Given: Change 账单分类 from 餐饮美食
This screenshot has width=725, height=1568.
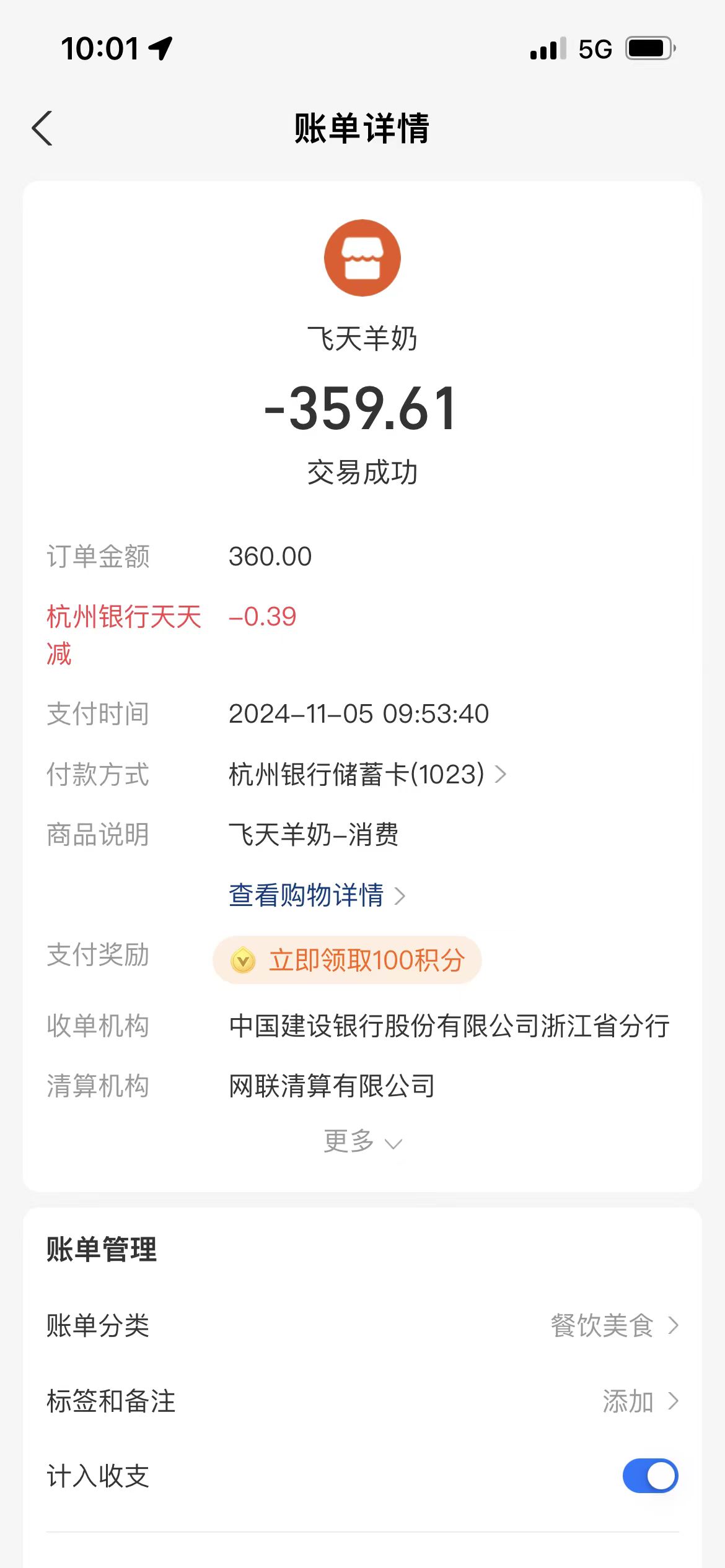Looking at the screenshot, I should pyautogui.click(x=613, y=1326).
